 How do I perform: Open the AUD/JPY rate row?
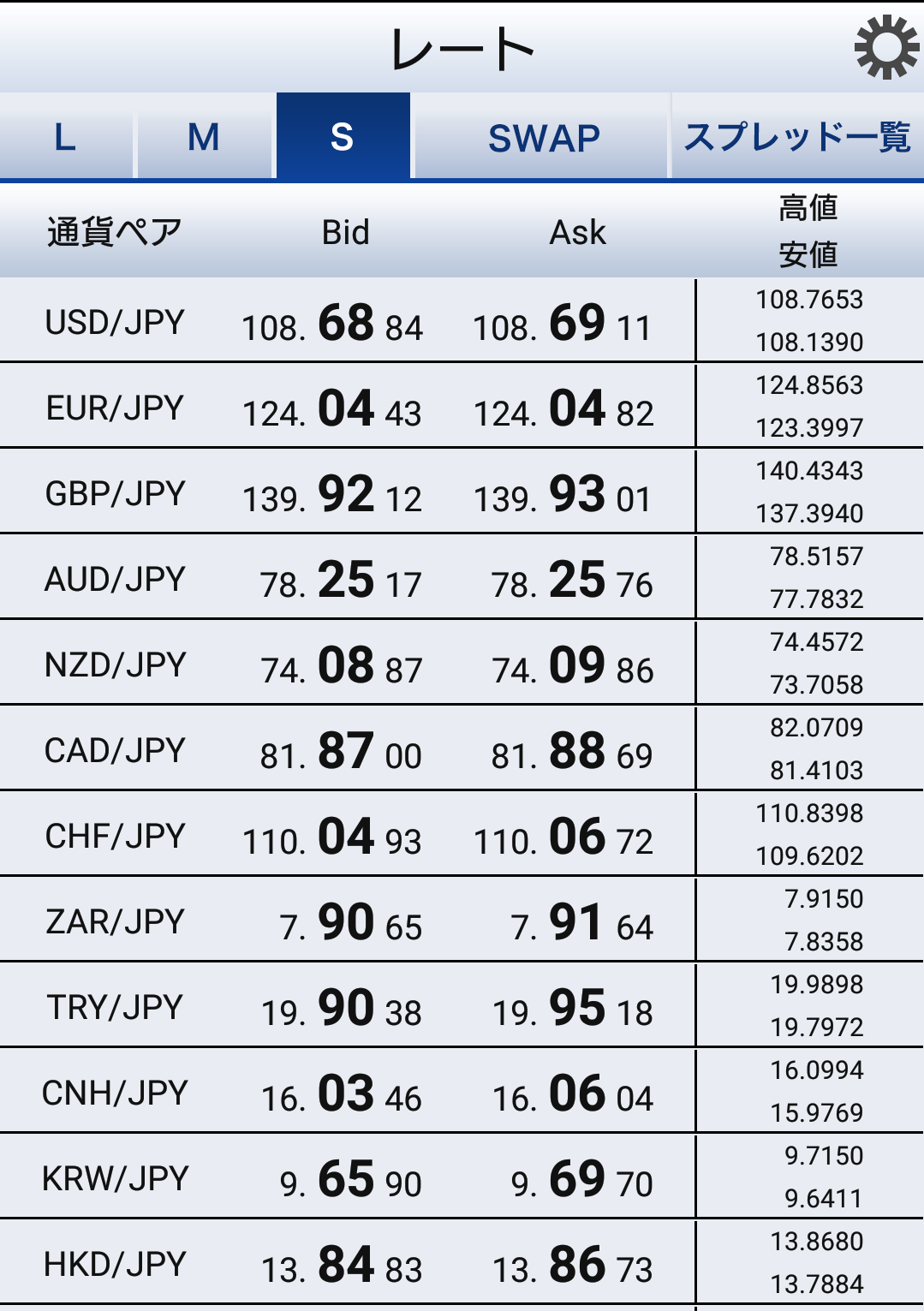pos(116,579)
